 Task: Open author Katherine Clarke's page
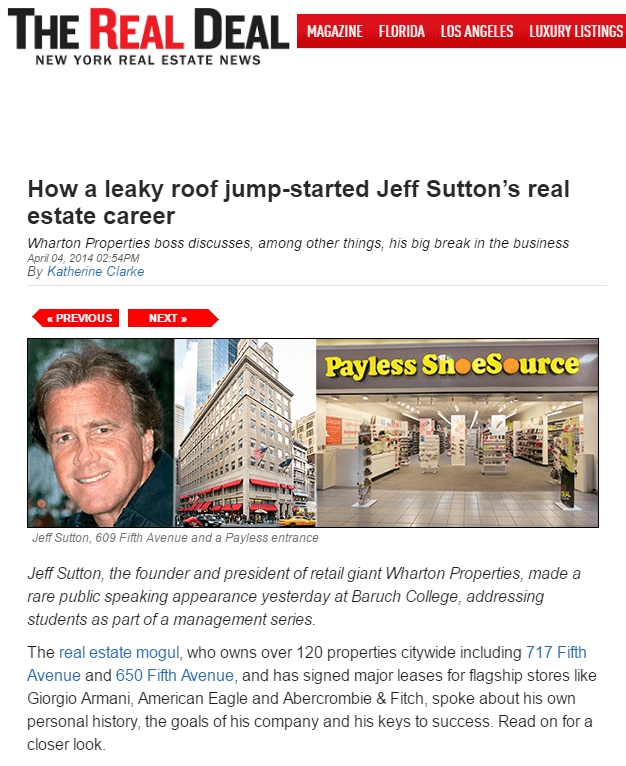click(95, 272)
